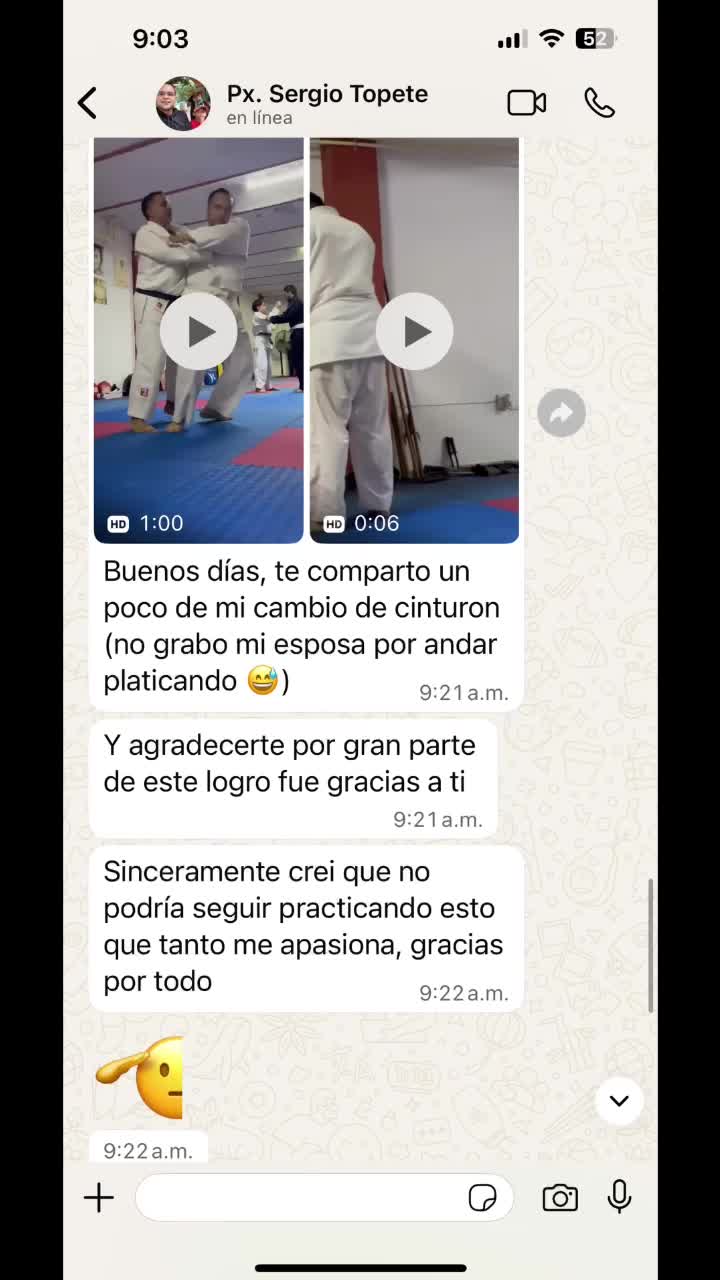The height and width of the screenshot is (1280, 720).
Task: Open the sticker picker
Action: pyautogui.click(x=483, y=1197)
